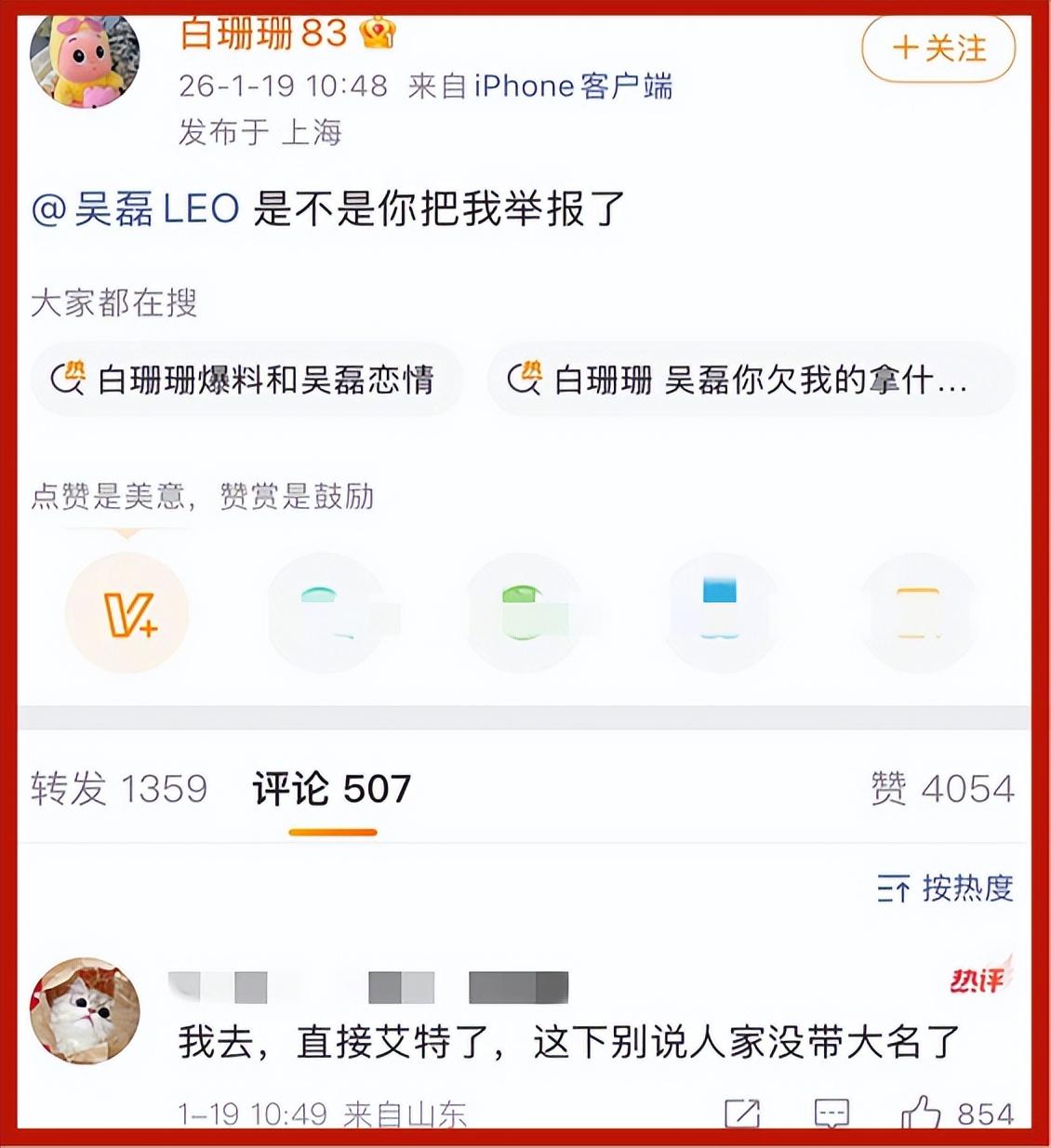Switch to the 转发 1359 tab
This screenshot has height=1148, width=1051.
119,789
